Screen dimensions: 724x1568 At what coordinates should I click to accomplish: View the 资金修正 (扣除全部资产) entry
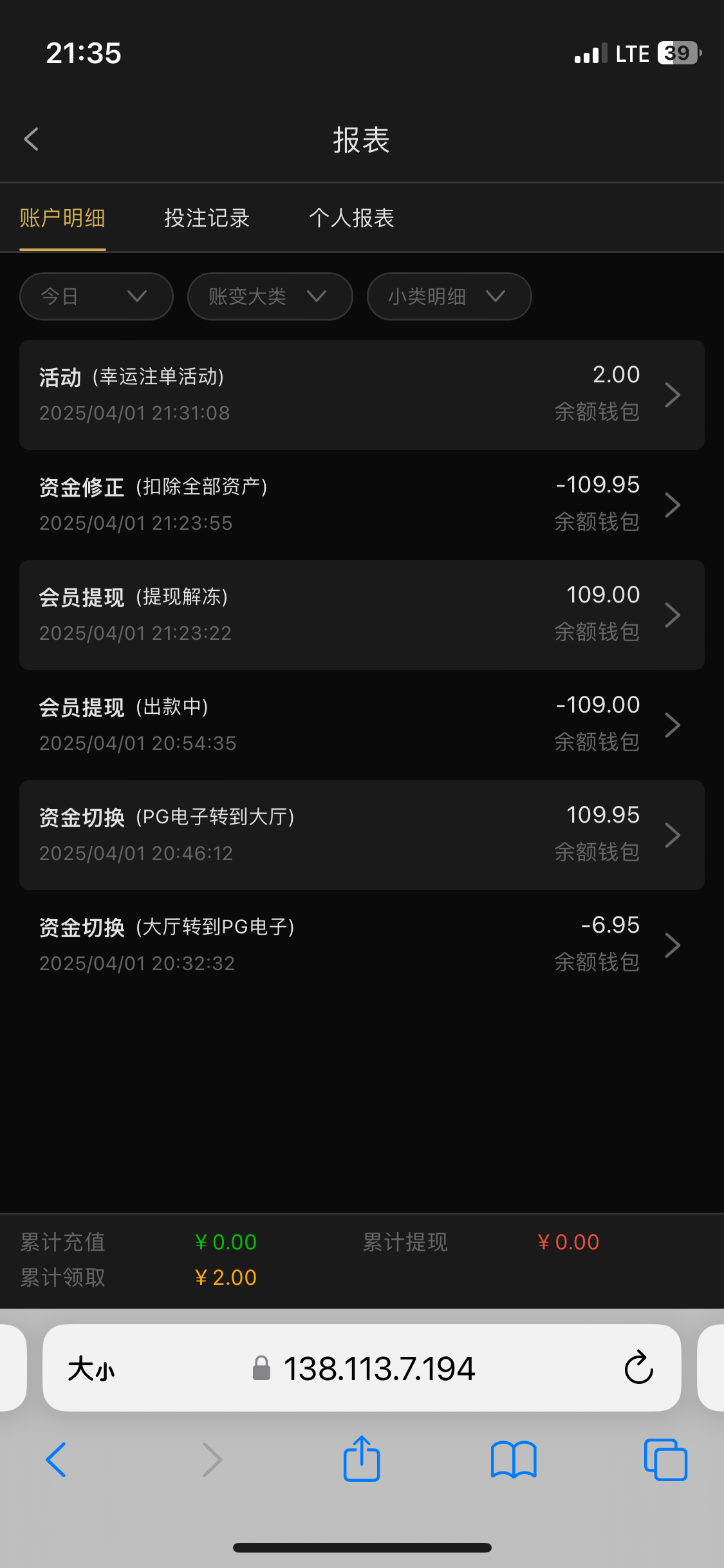[x=362, y=505]
